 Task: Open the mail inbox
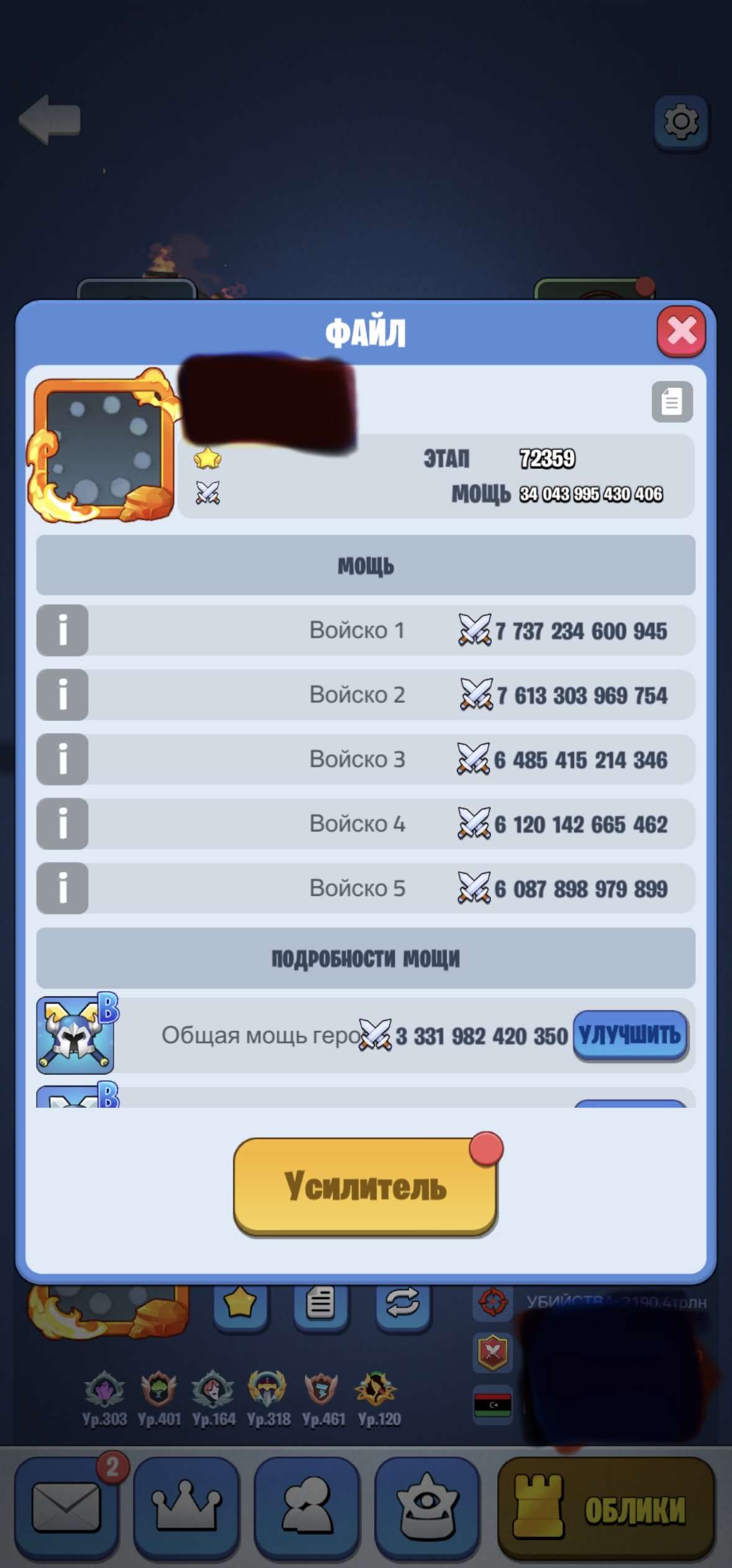pyautogui.click(x=66, y=1507)
